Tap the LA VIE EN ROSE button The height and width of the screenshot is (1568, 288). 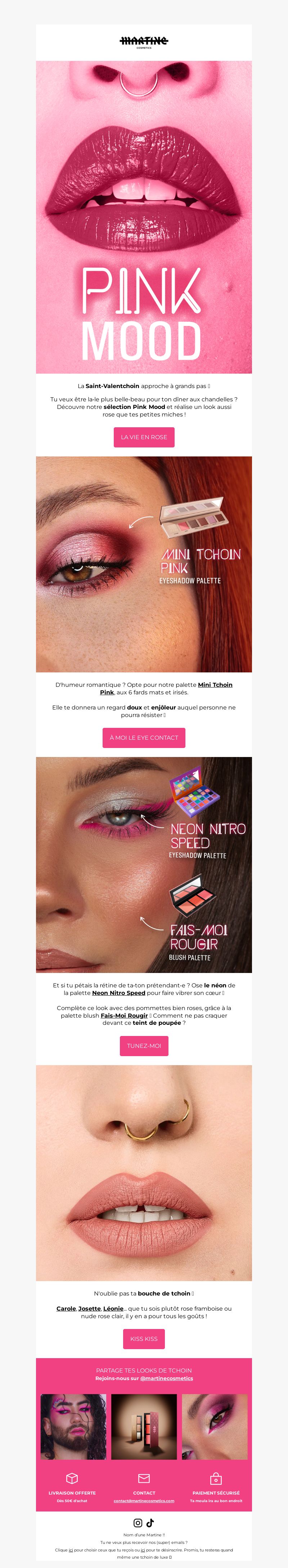(x=144, y=437)
